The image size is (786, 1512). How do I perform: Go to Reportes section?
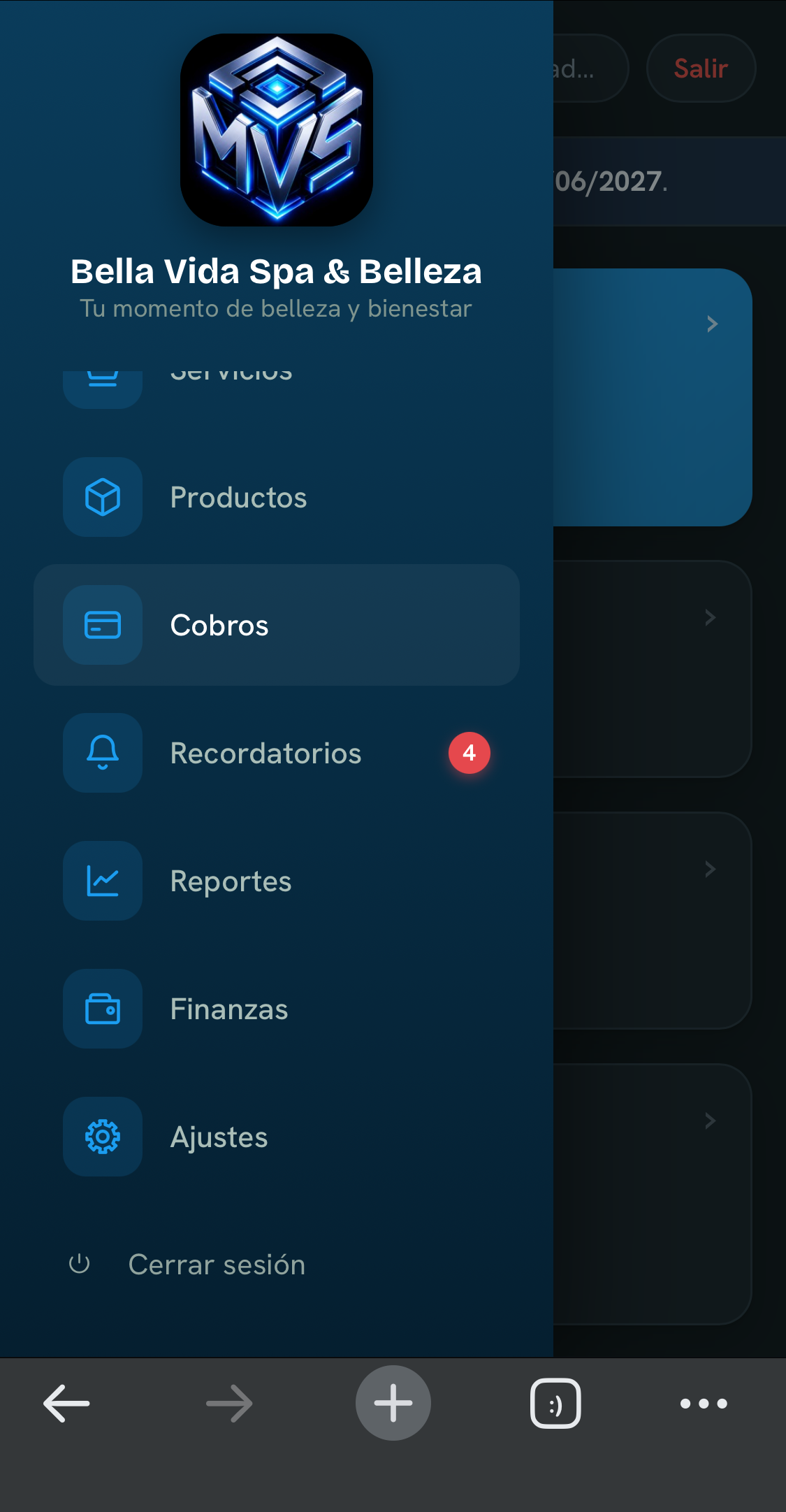(x=277, y=881)
